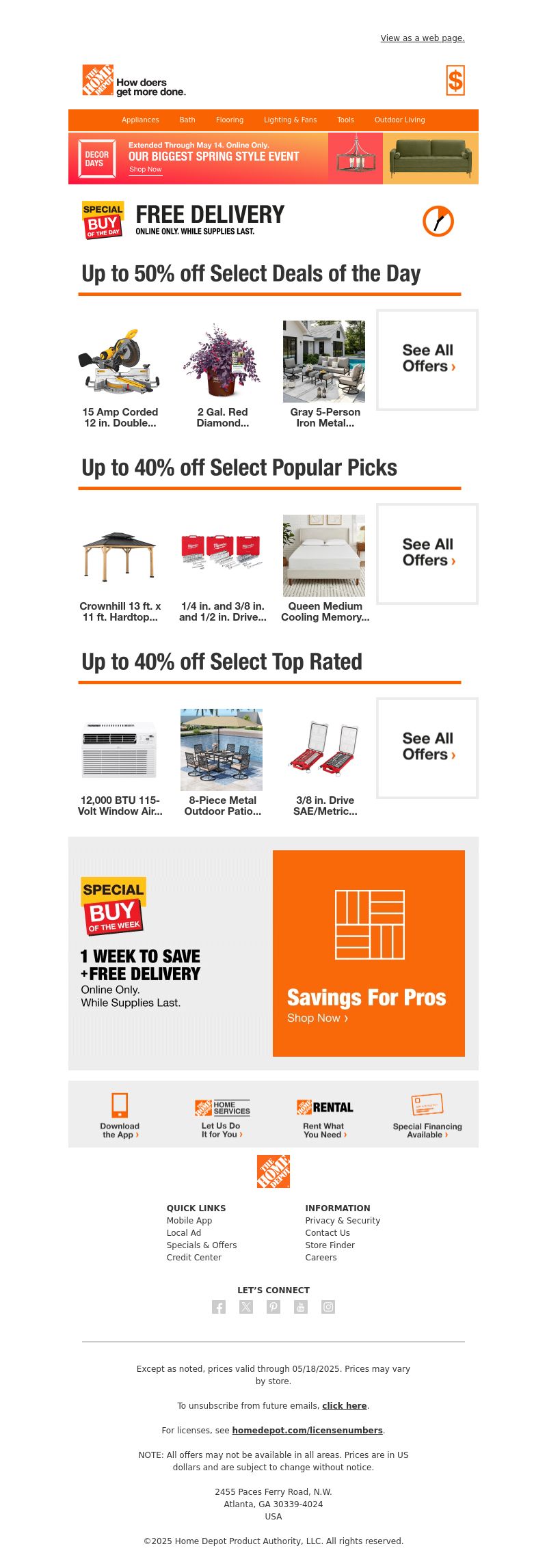Unsubscribe via the click here link
The height and width of the screenshot is (1568, 547).
344,1406
